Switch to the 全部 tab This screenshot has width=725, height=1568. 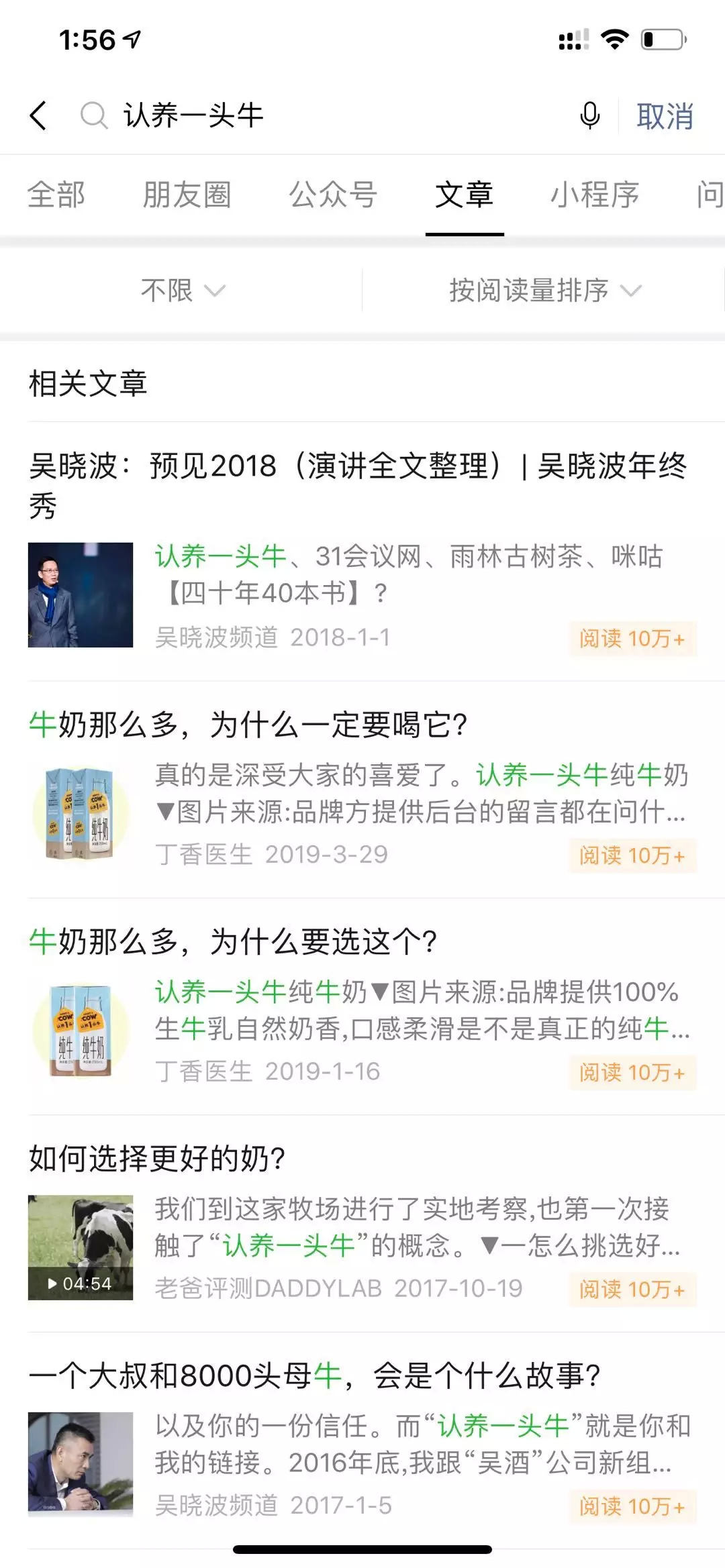[x=56, y=195]
